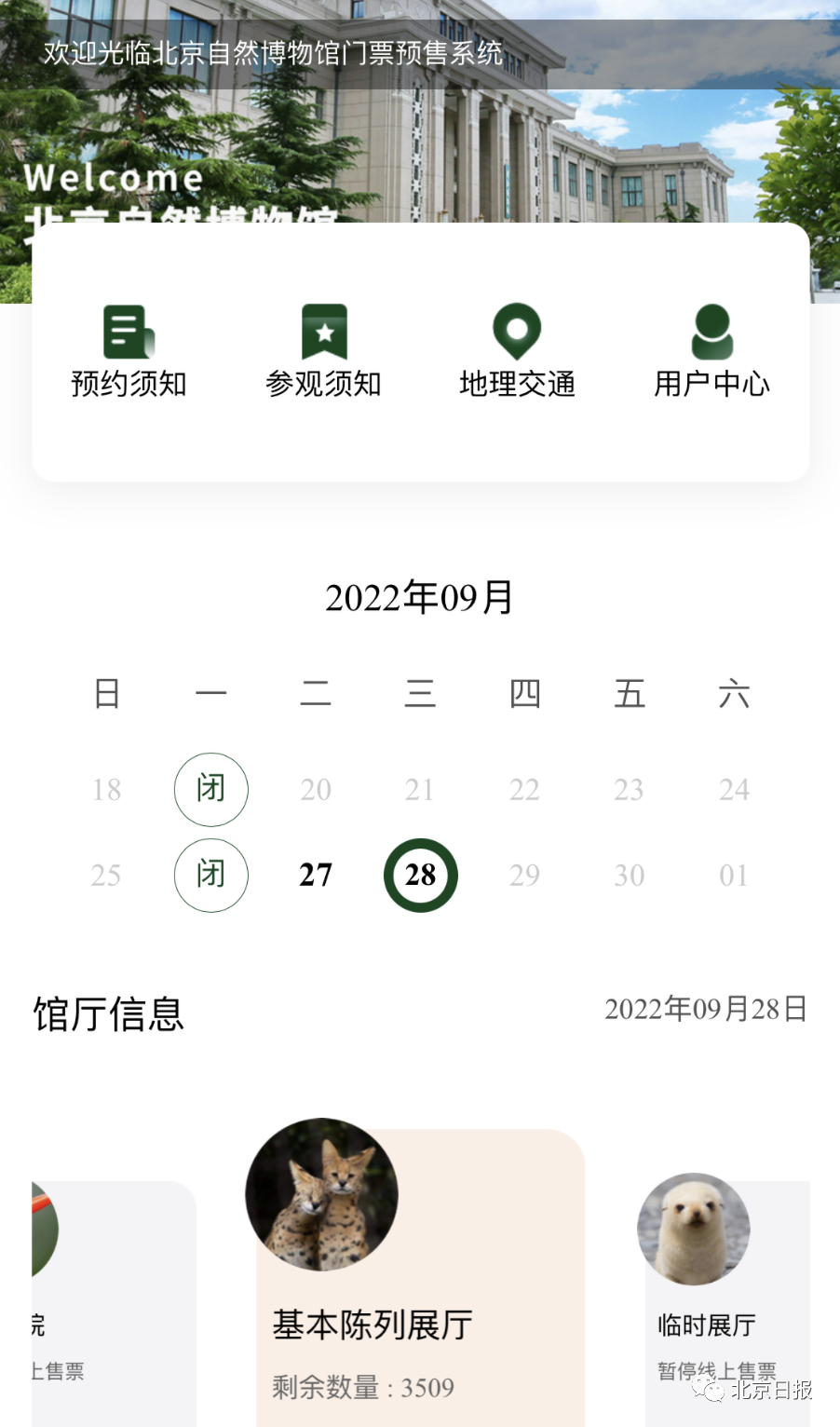
Task: Select date 27 on the calendar
Action: [316, 876]
